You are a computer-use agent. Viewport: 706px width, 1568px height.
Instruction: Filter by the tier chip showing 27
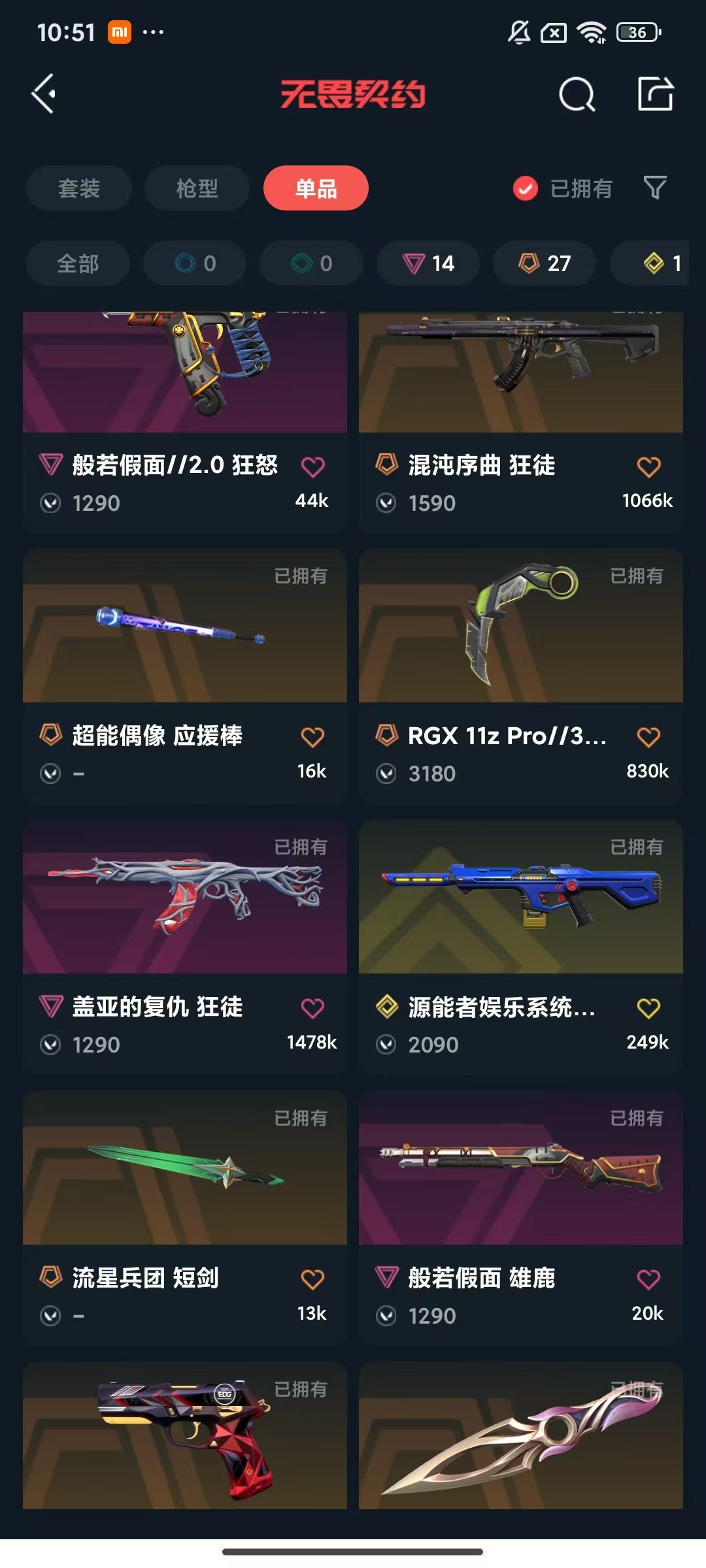[x=545, y=263]
